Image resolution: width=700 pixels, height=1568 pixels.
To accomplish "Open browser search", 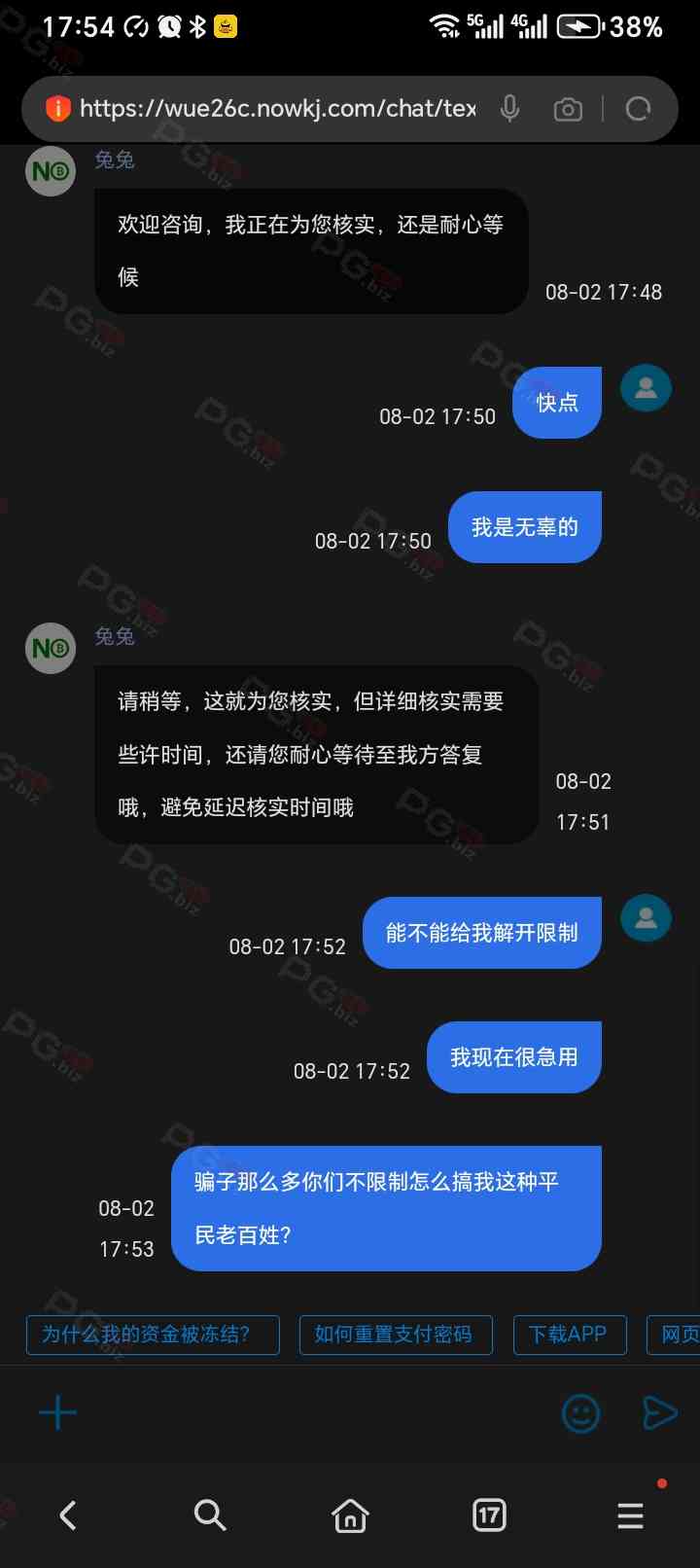I will [209, 1515].
